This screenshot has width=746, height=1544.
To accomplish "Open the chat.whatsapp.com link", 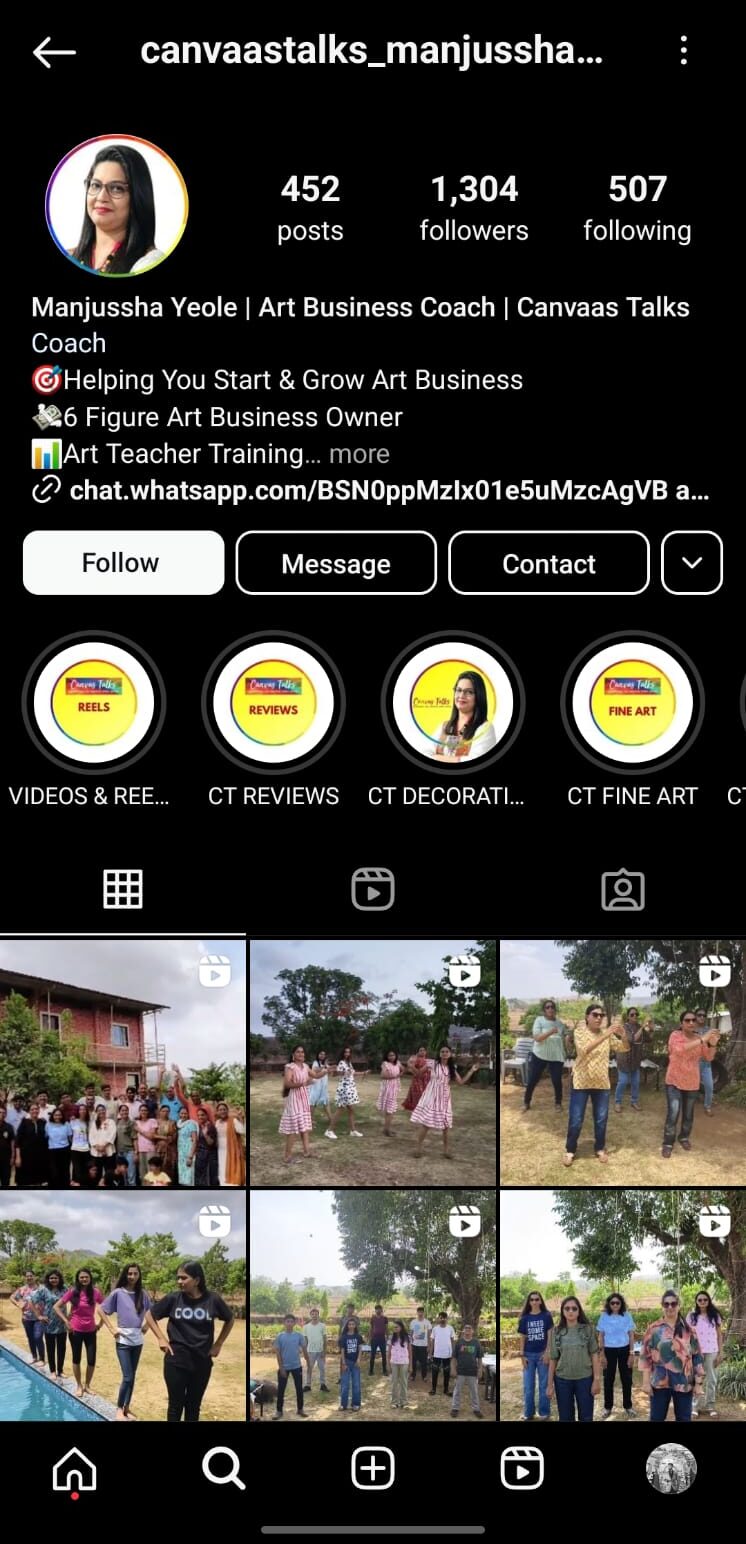I will coord(389,491).
